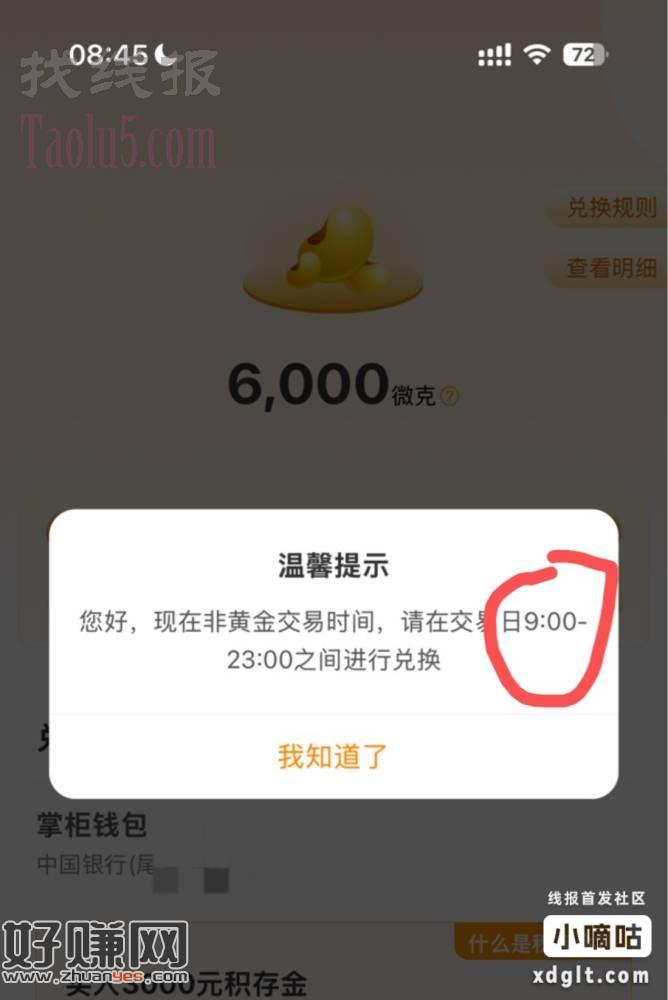This screenshot has height=1000, width=668.
Task: Dismiss the dialog via 我知道了
Action: pyautogui.click(x=332, y=756)
